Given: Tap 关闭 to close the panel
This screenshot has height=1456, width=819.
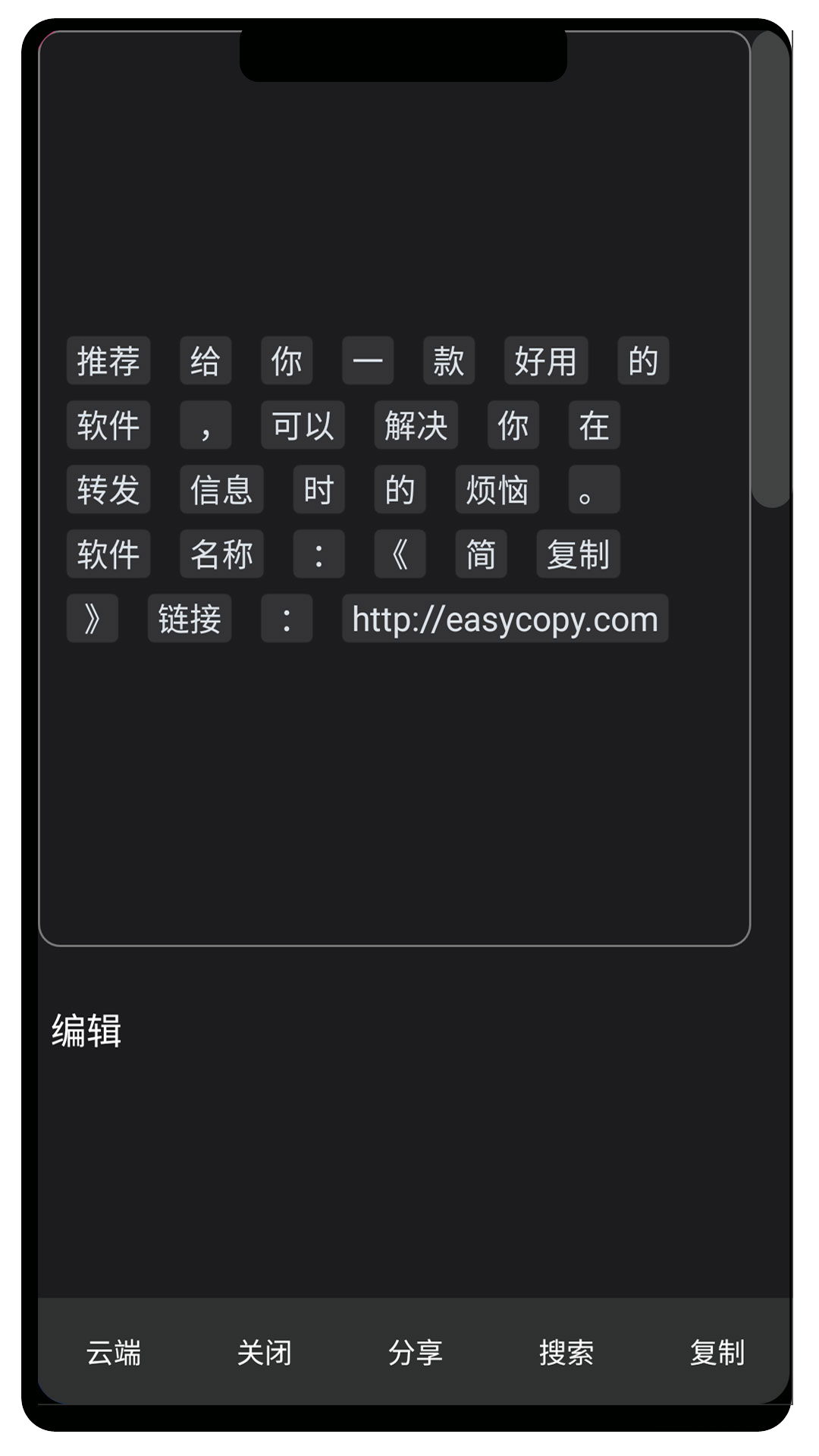Looking at the screenshot, I should 264,1352.
